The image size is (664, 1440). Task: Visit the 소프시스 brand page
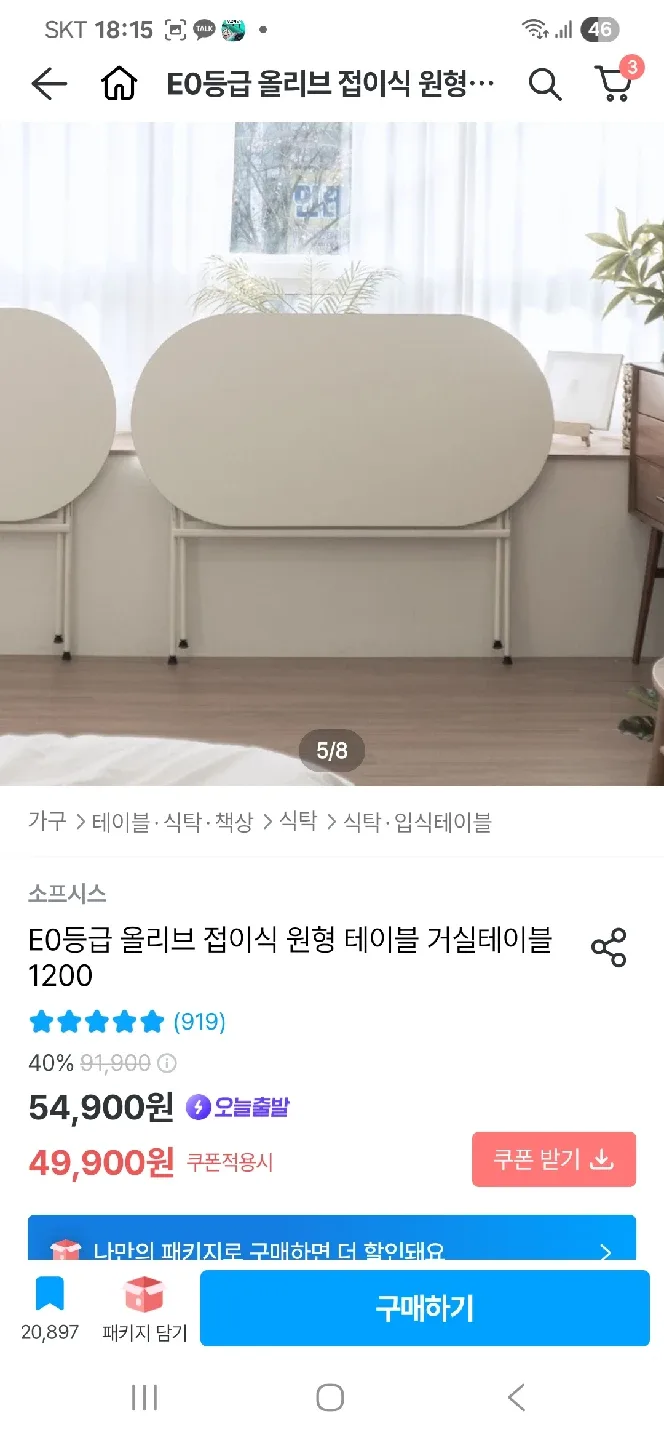pyautogui.click(x=67, y=893)
